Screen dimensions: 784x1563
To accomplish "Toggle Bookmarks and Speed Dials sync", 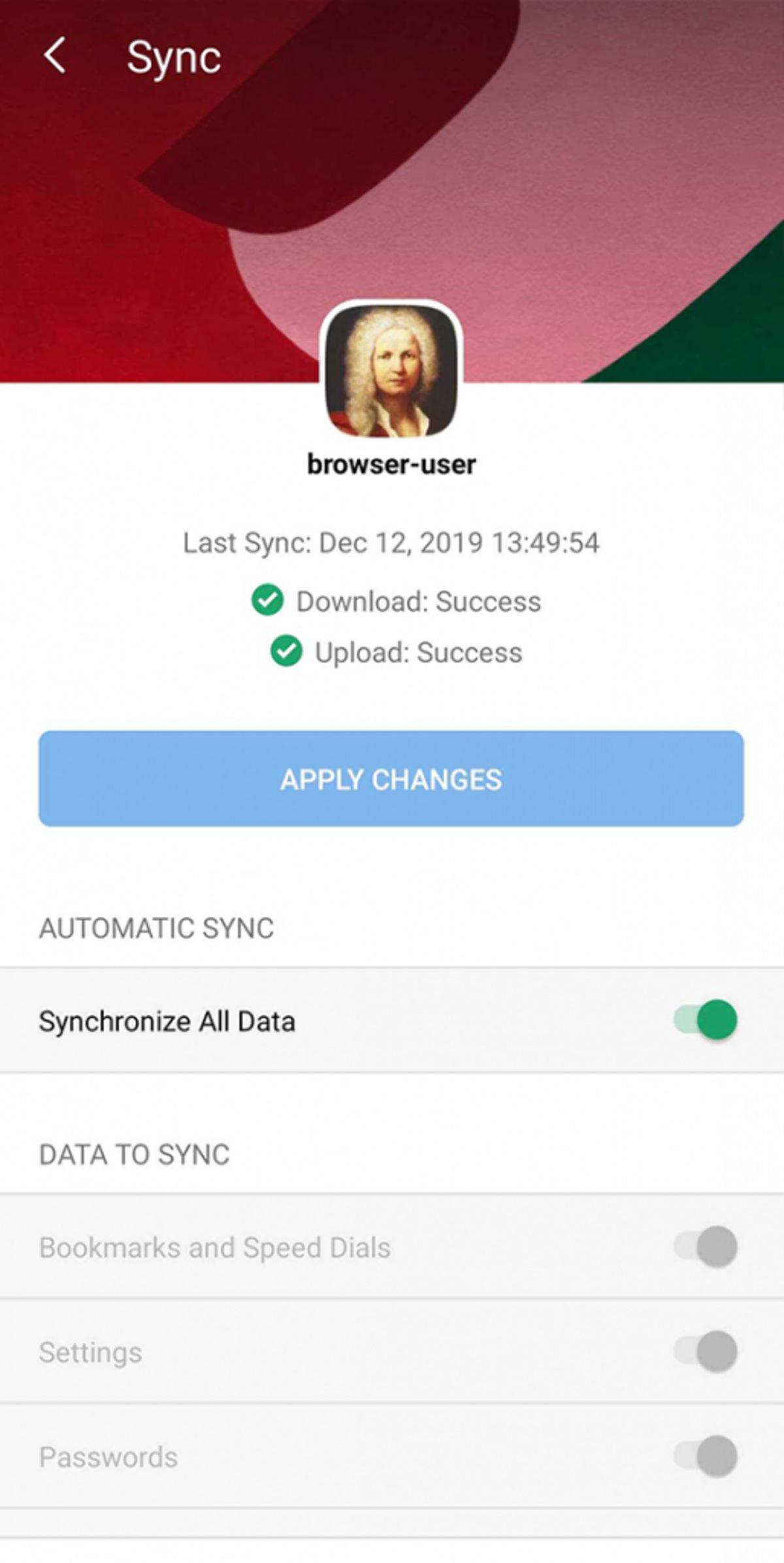I will click(706, 1247).
